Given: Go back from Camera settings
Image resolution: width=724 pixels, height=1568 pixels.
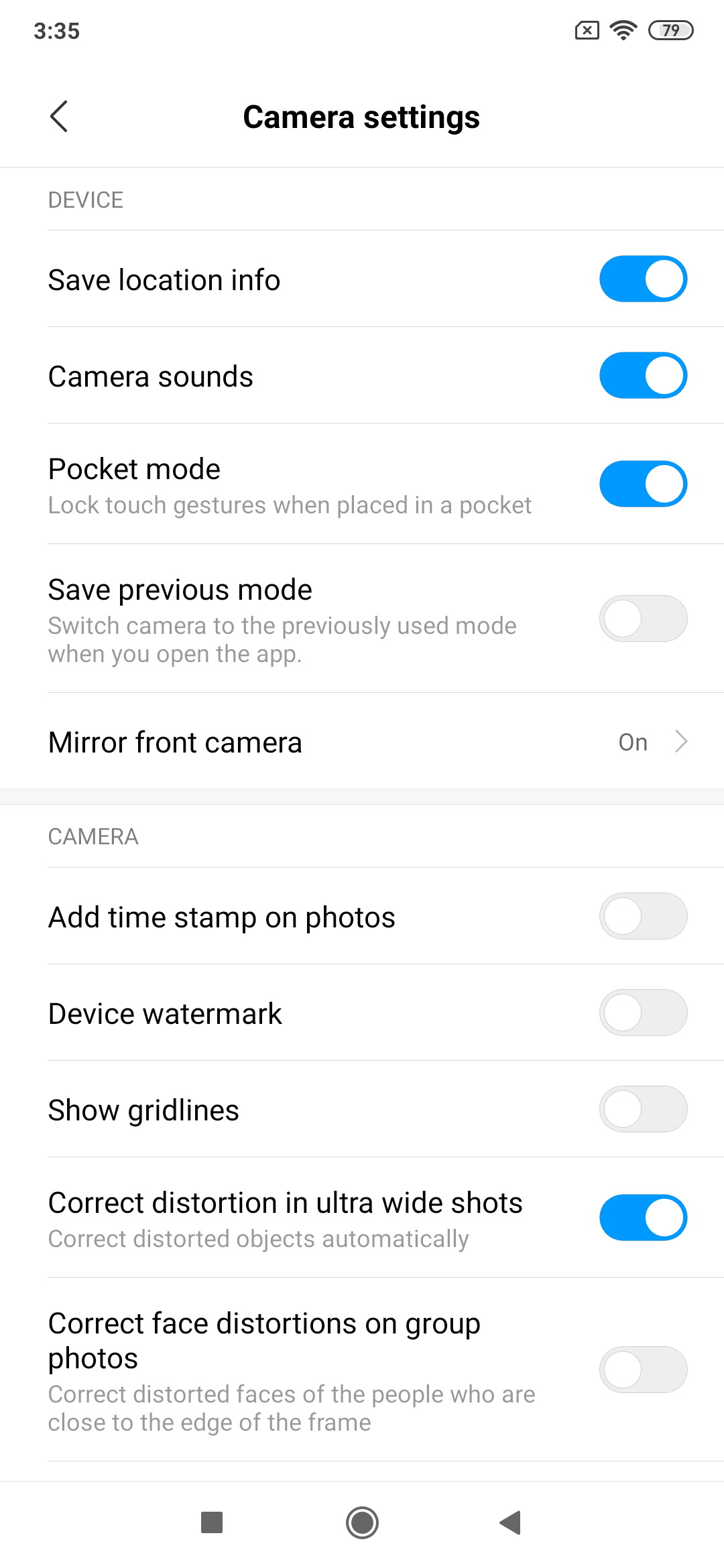Looking at the screenshot, I should (59, 117).
